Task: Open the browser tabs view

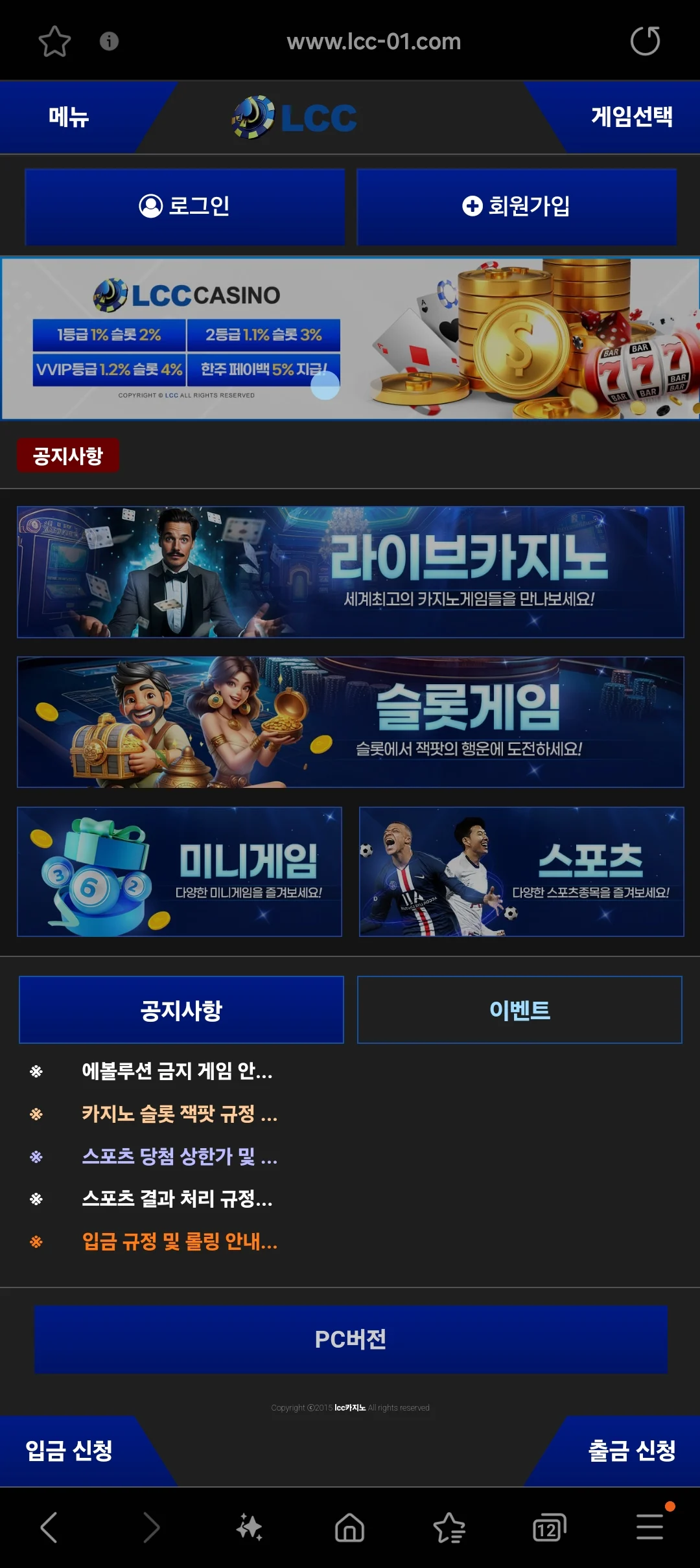Action: point(549,1528)
